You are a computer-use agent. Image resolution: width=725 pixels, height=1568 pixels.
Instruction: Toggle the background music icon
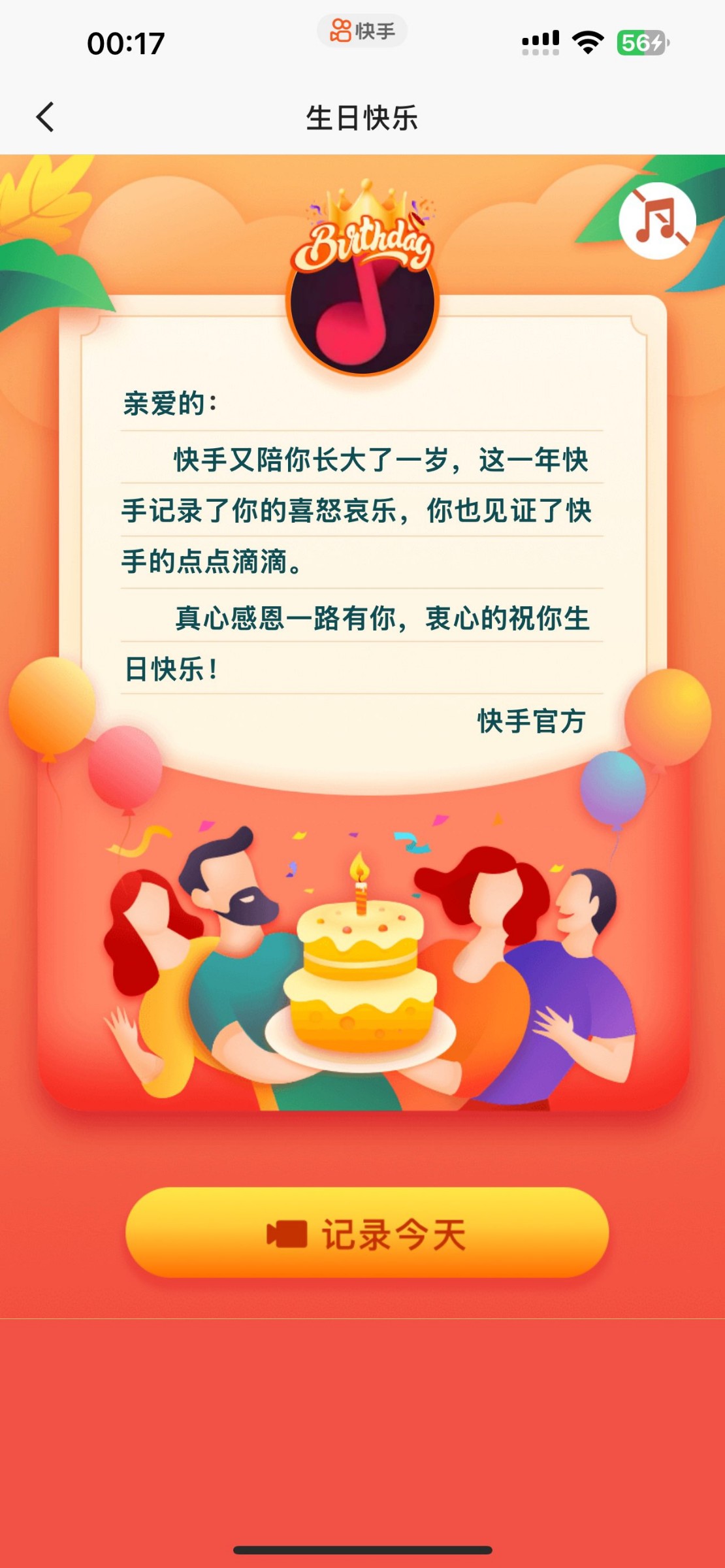pyautogui.click(x=657, y=221)
